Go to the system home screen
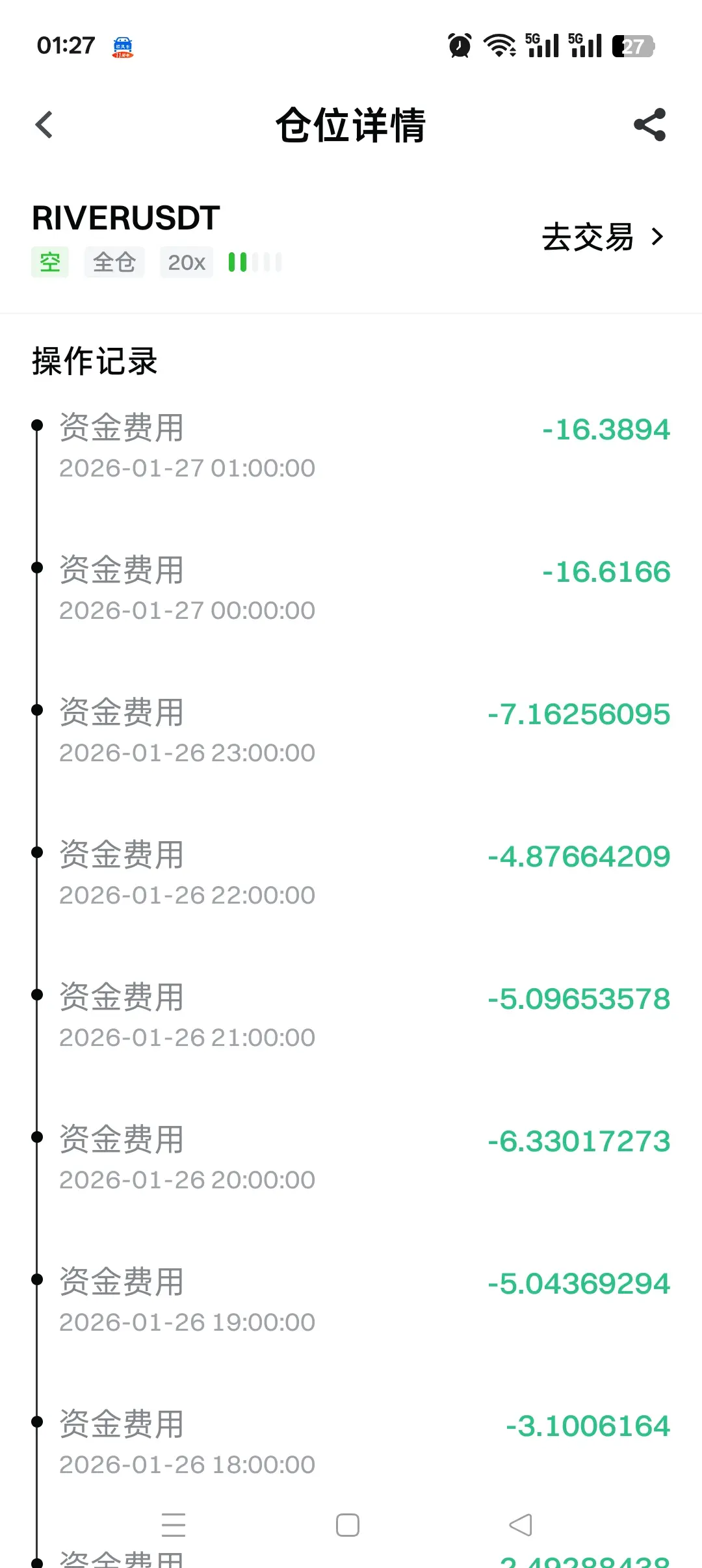This screenshot has height=1568, width=702. pyautogui.click(x=348, y=1525)
